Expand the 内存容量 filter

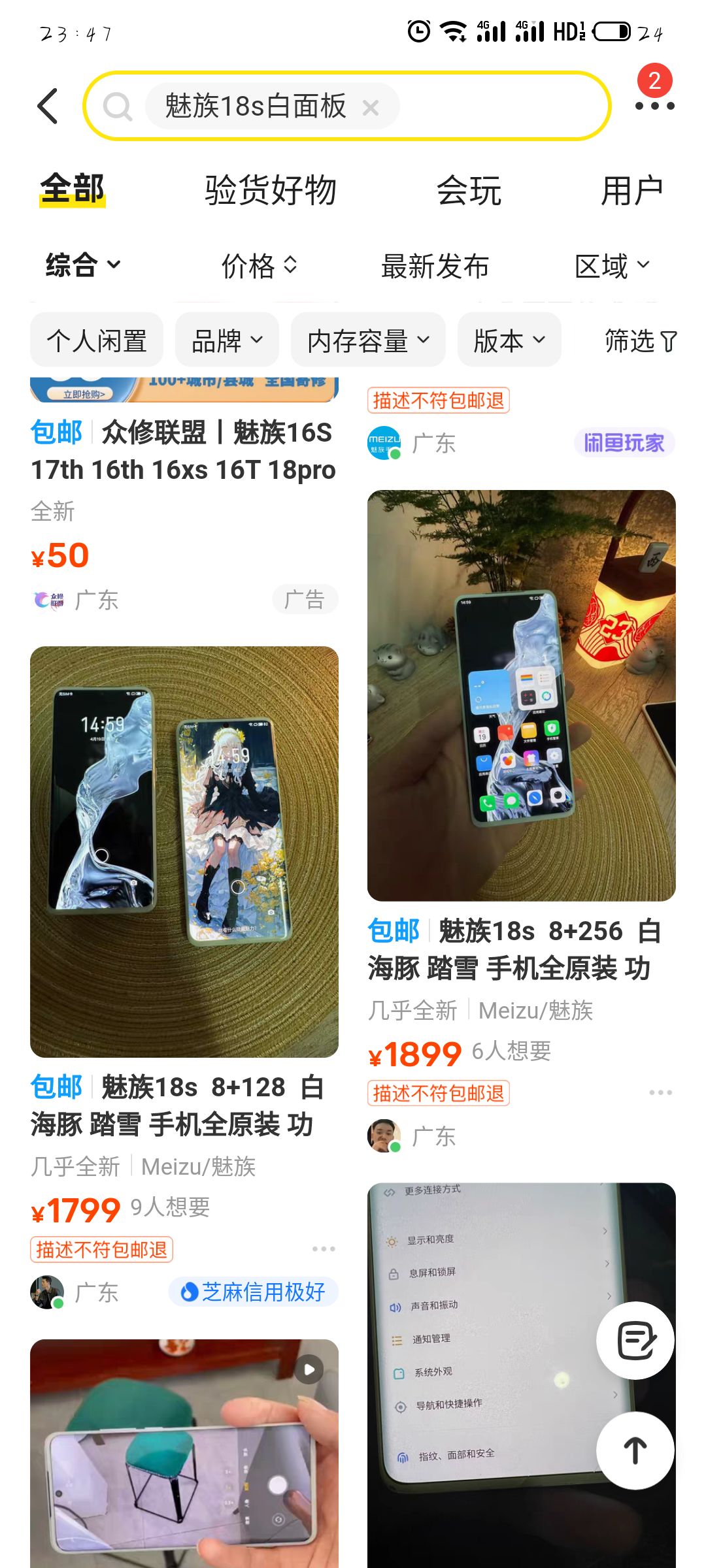[x=368, y=340]
